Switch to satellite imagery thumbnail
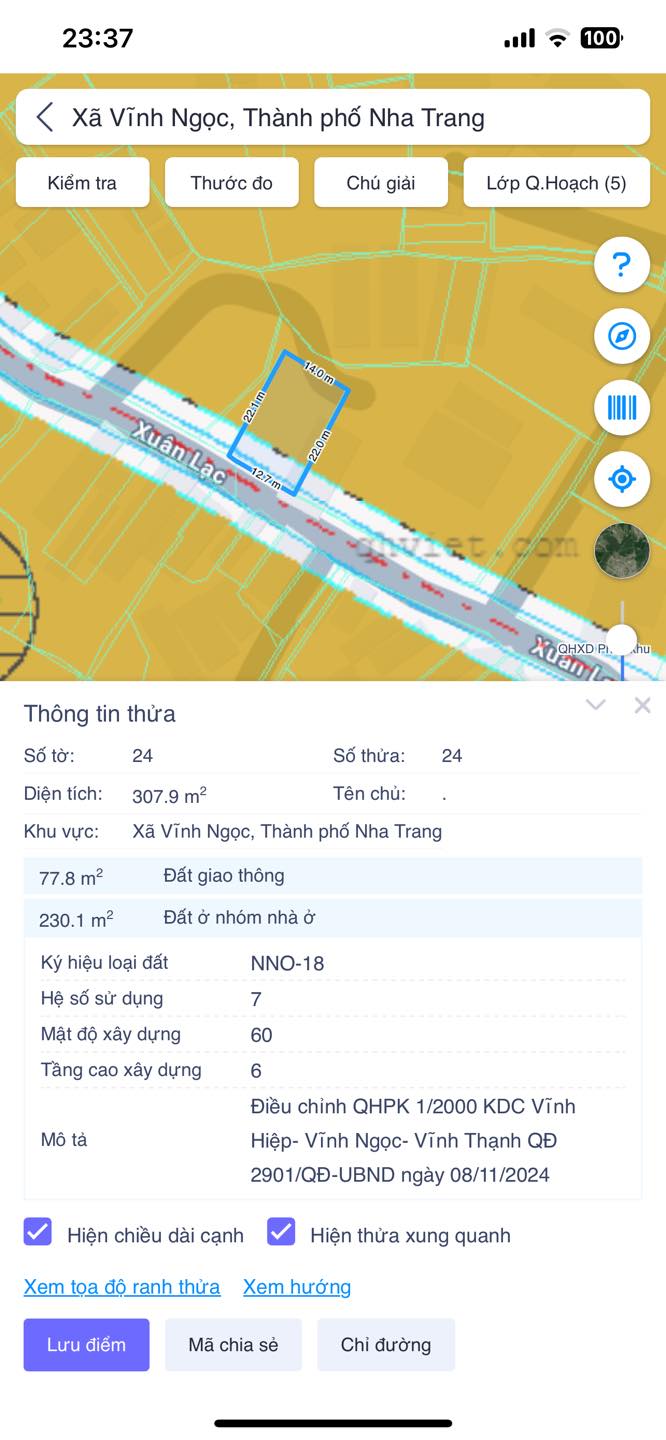 622,550
